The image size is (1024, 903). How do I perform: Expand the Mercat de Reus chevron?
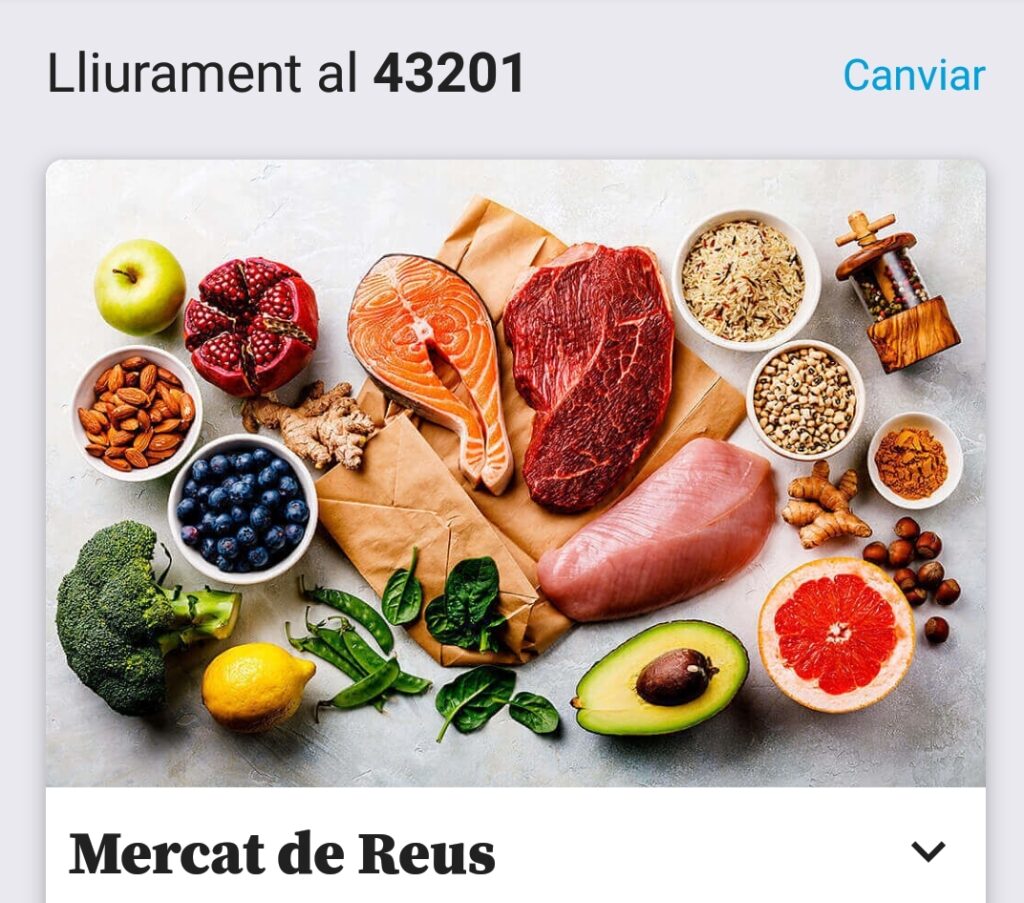pos(928,851)
